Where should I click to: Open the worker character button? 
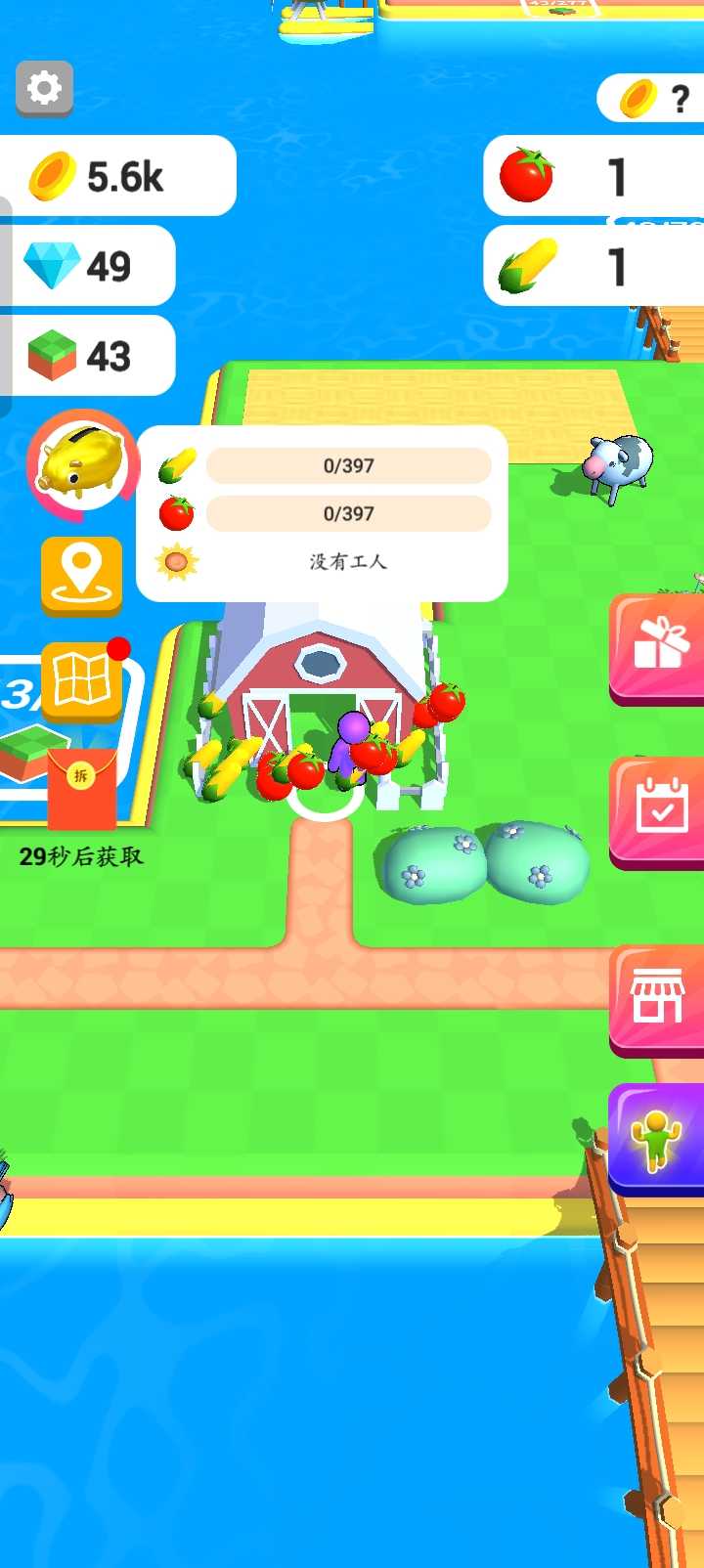pos(658,1138)
